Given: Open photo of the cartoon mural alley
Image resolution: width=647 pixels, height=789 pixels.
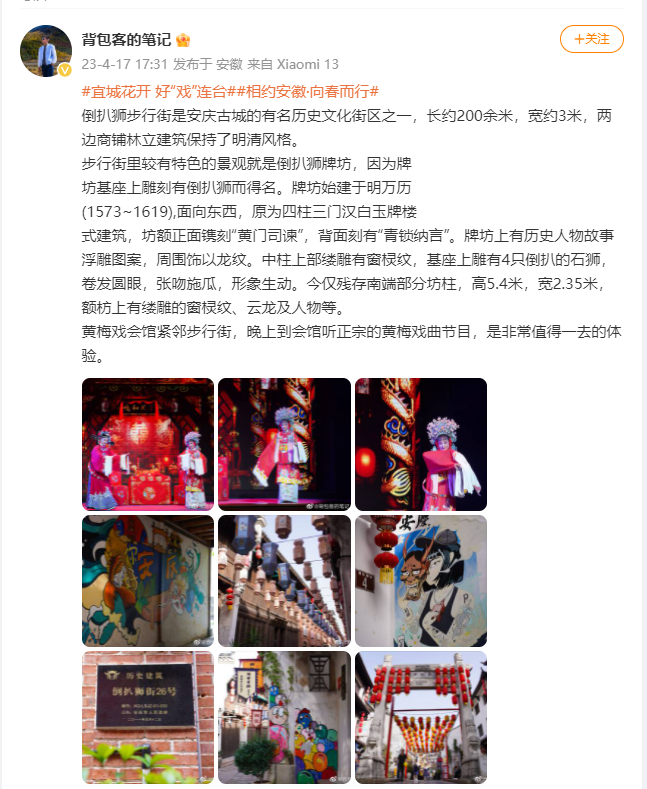Looking at the screenshot, I should click(x=284, y=717).
